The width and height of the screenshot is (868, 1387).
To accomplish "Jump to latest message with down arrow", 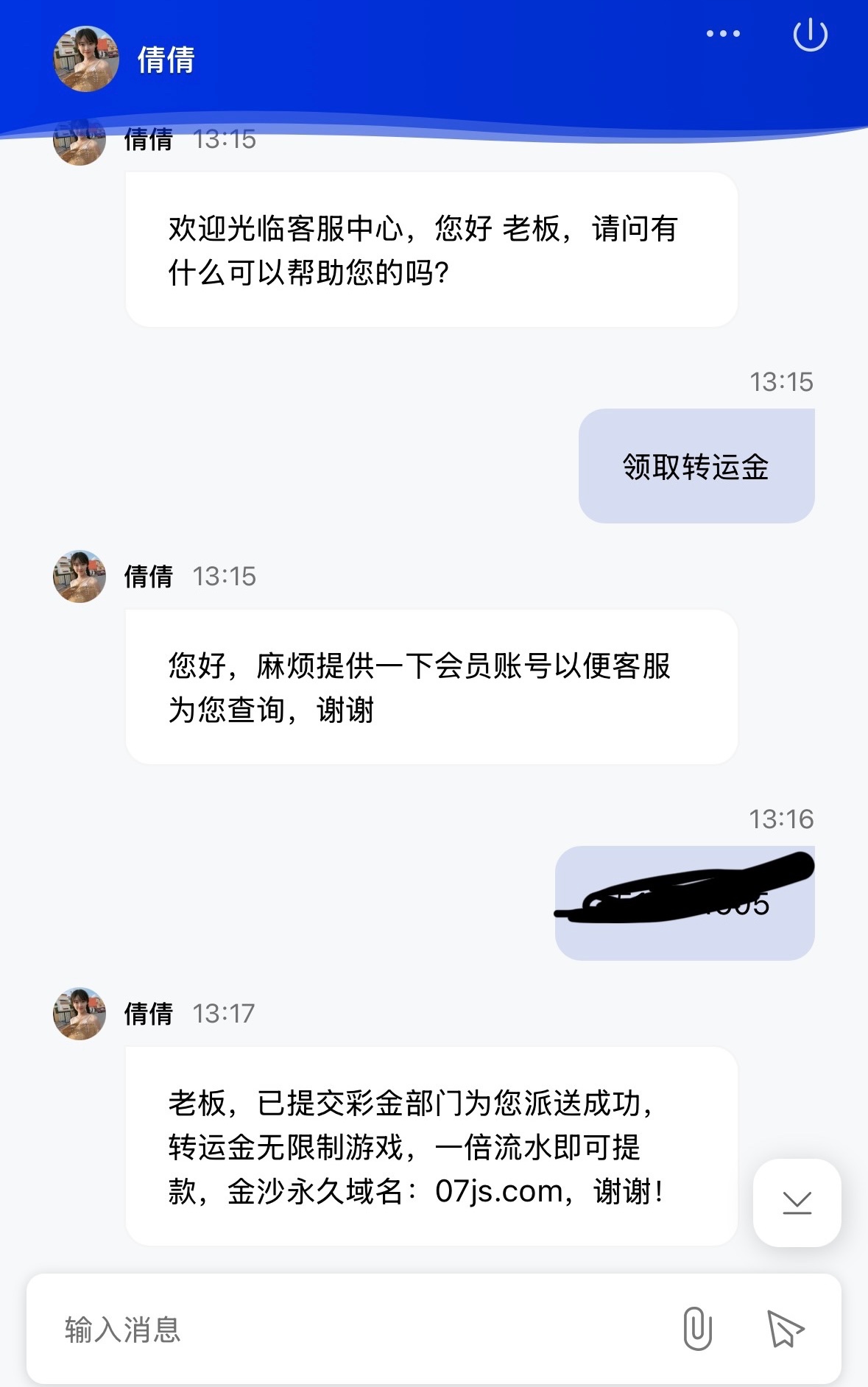I will [797, 1203].
